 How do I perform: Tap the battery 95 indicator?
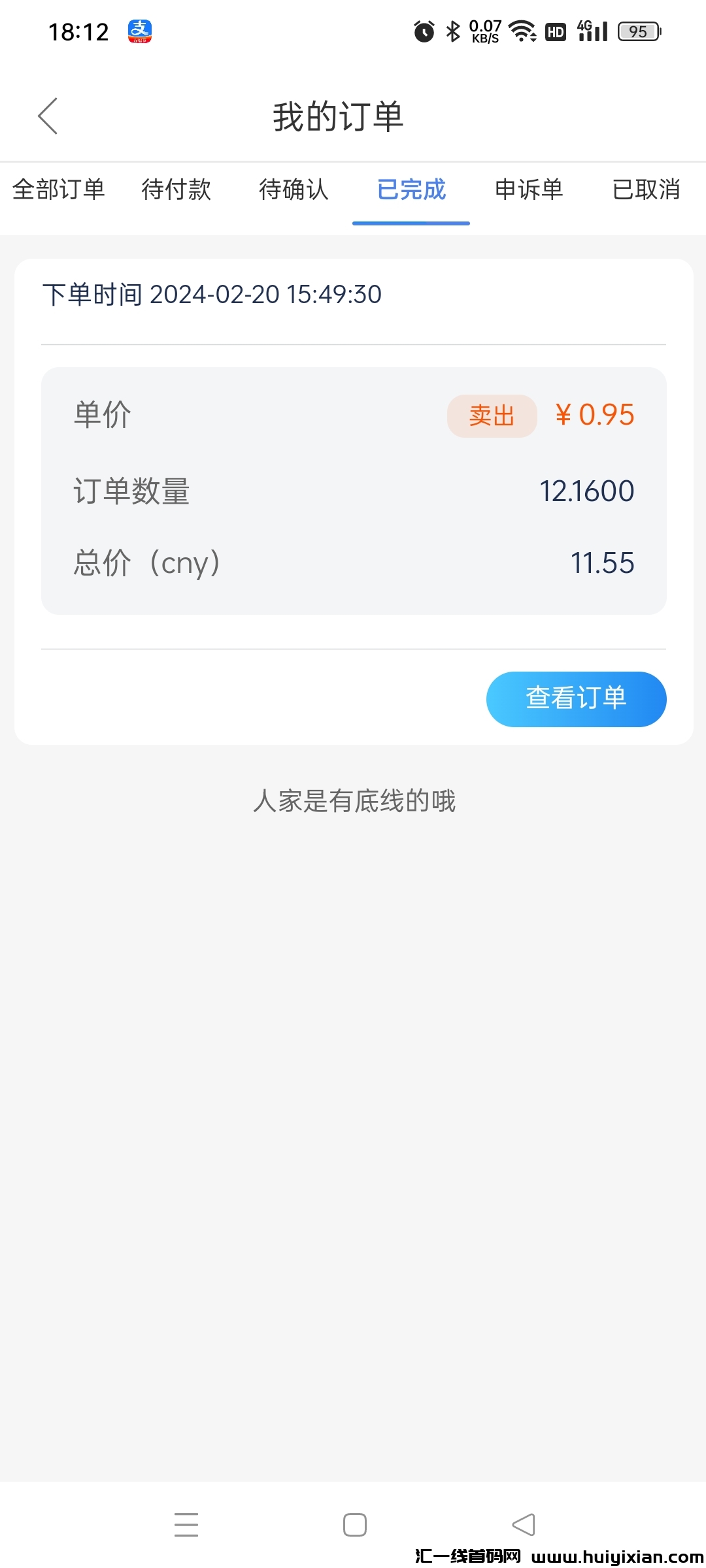[x=637, y=31]
